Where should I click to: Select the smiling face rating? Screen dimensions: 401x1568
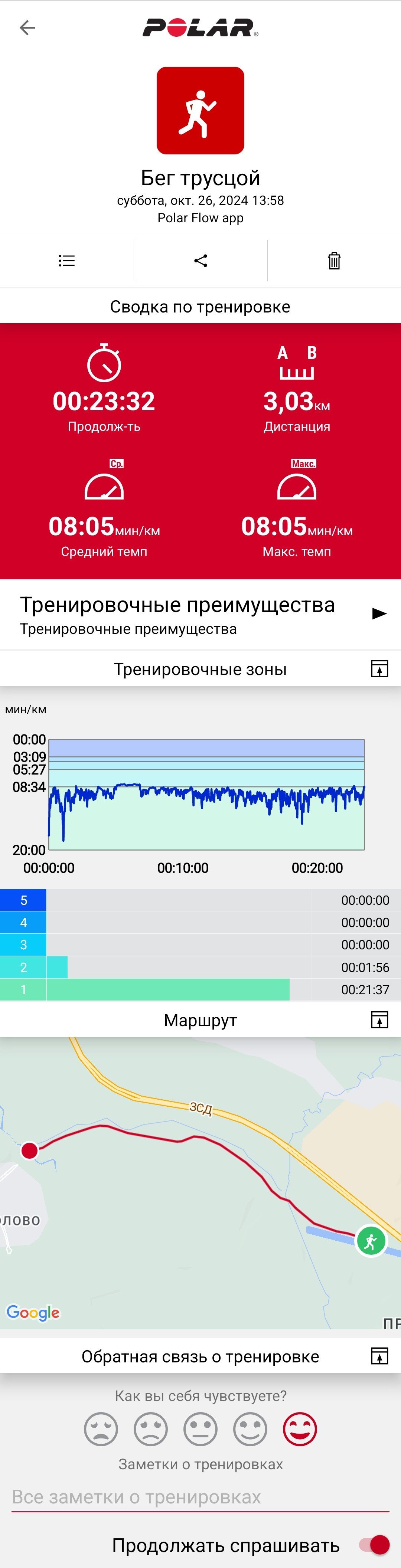(251, 1428)
